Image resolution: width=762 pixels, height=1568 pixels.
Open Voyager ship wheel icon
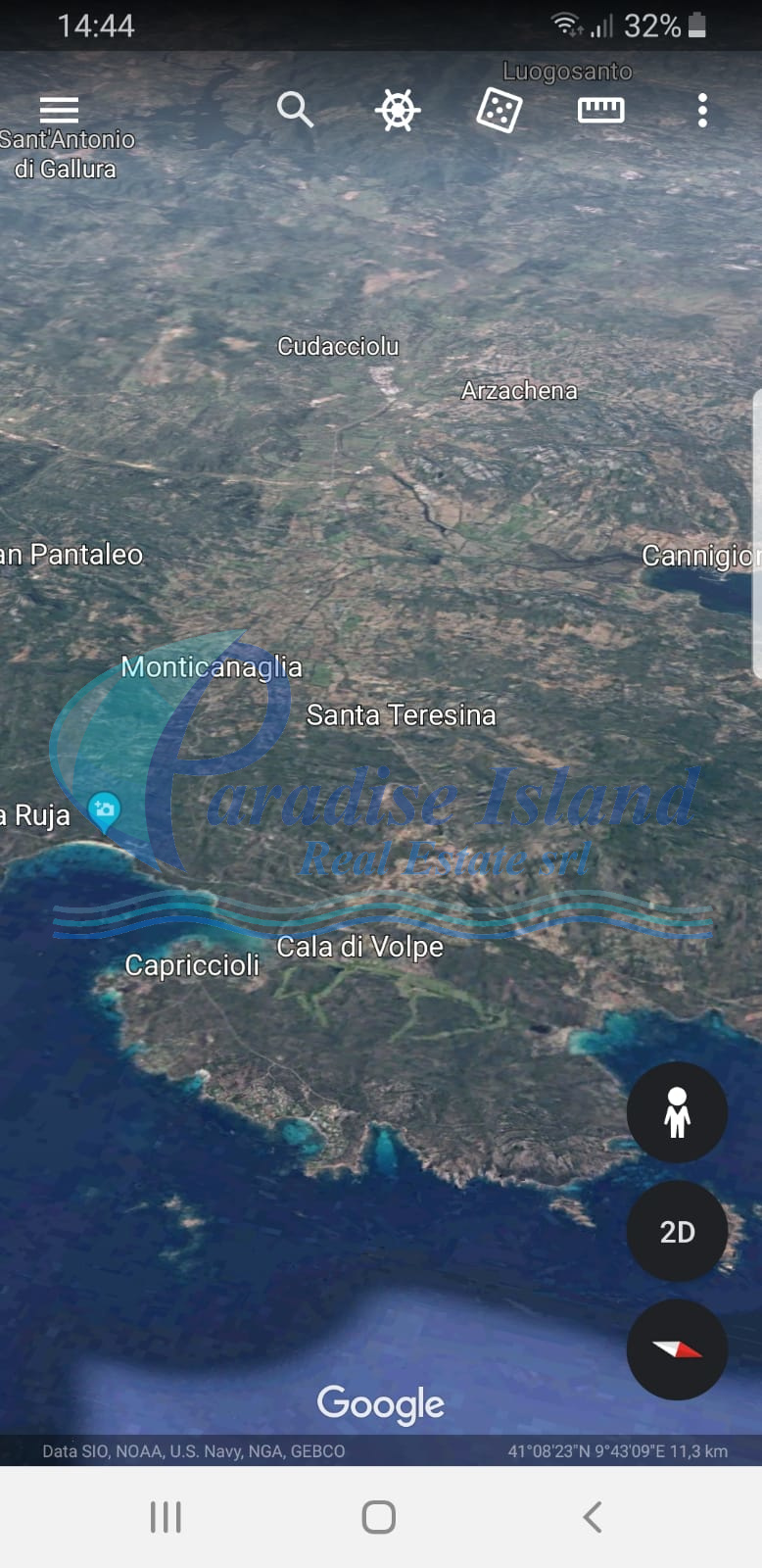[x=398, y=110]
